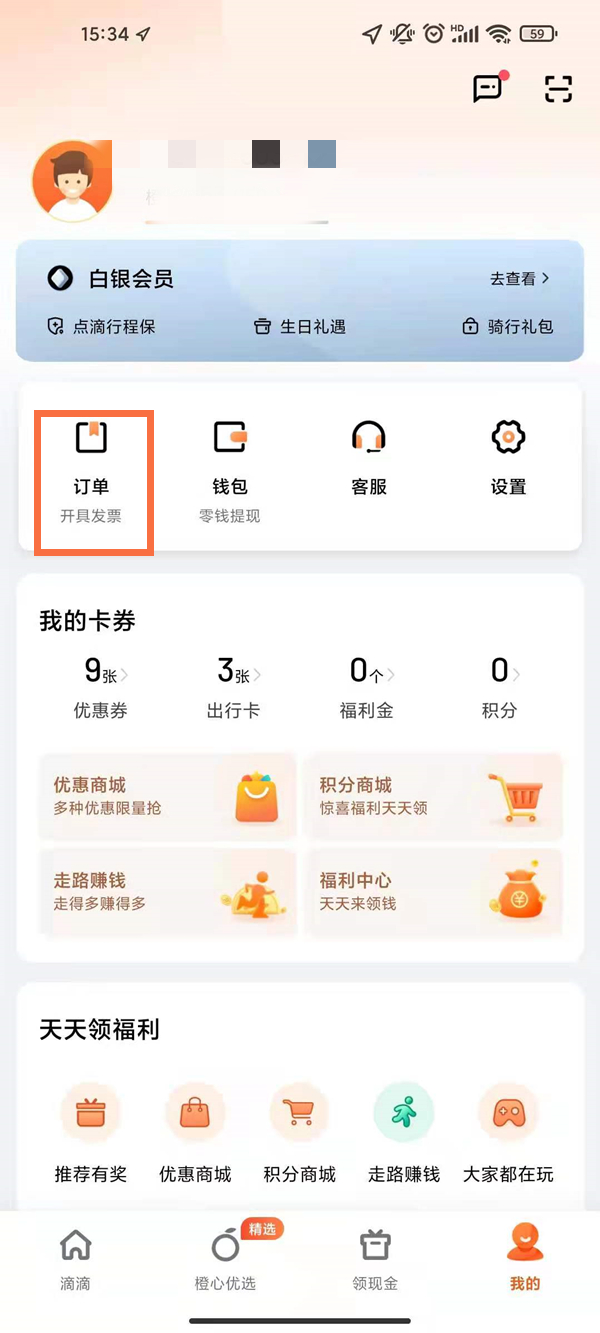600x1333 pixels.
Task: Open 大家都在玩 games
Action: (x=508, y=1132)
